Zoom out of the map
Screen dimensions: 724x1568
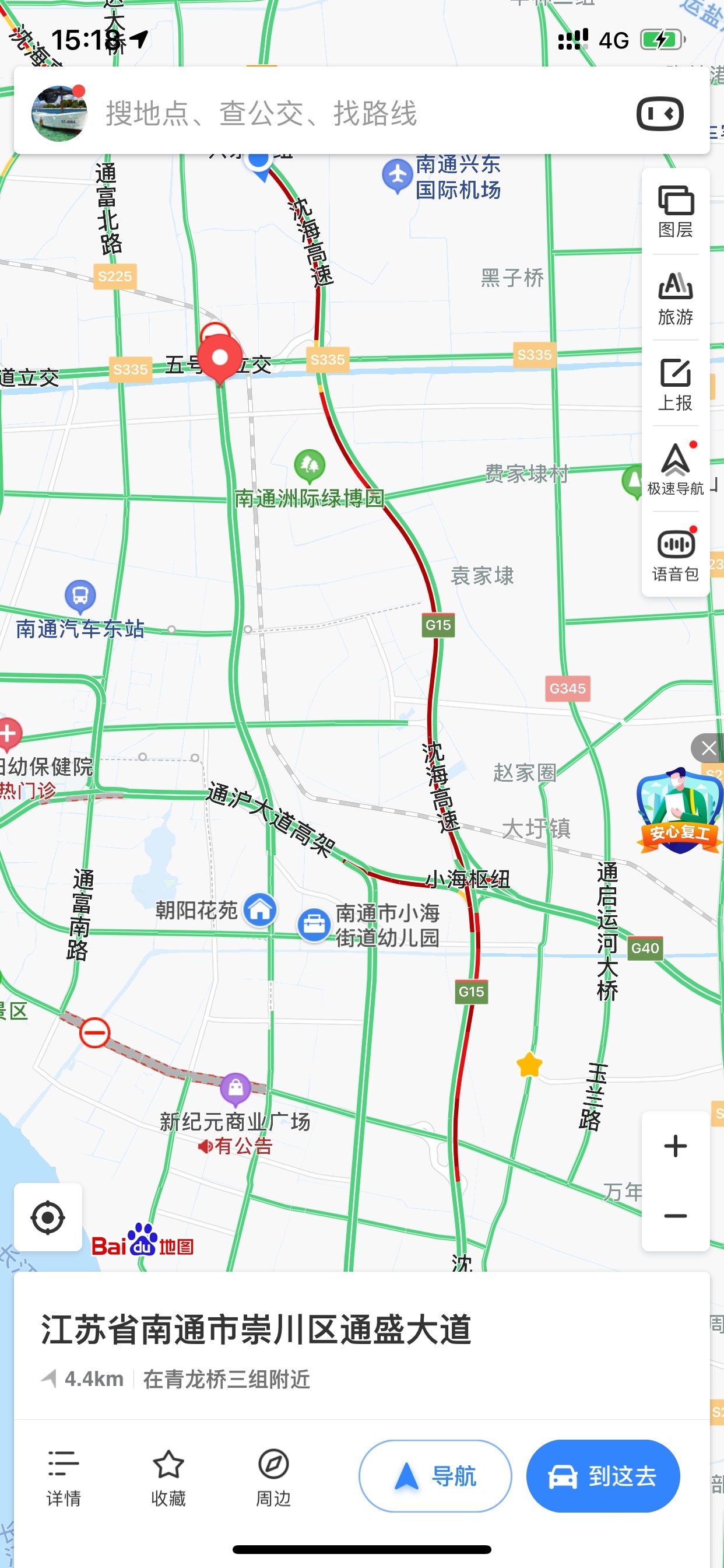click(x=674, y=1216)
